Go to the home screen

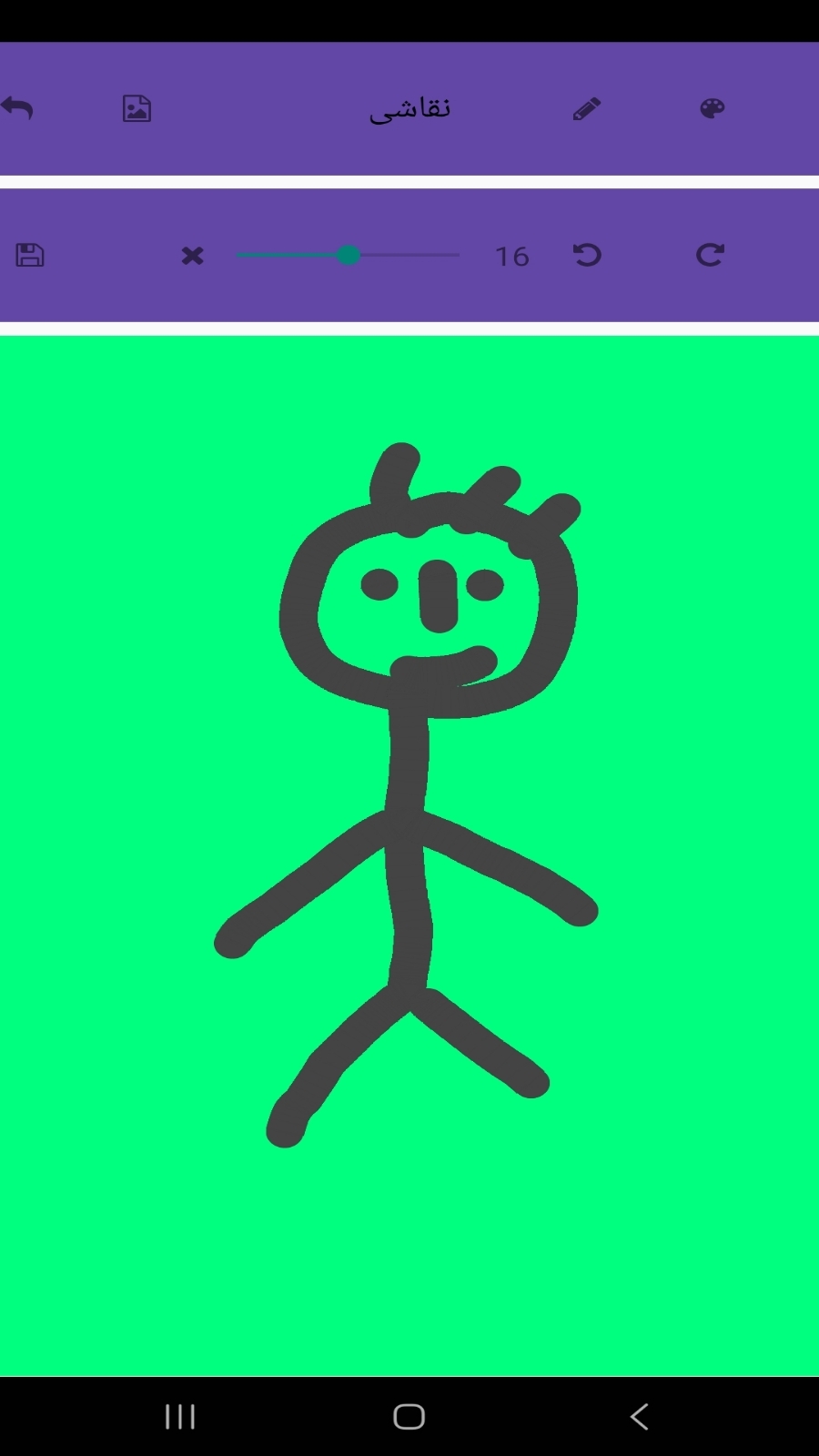409,1416
